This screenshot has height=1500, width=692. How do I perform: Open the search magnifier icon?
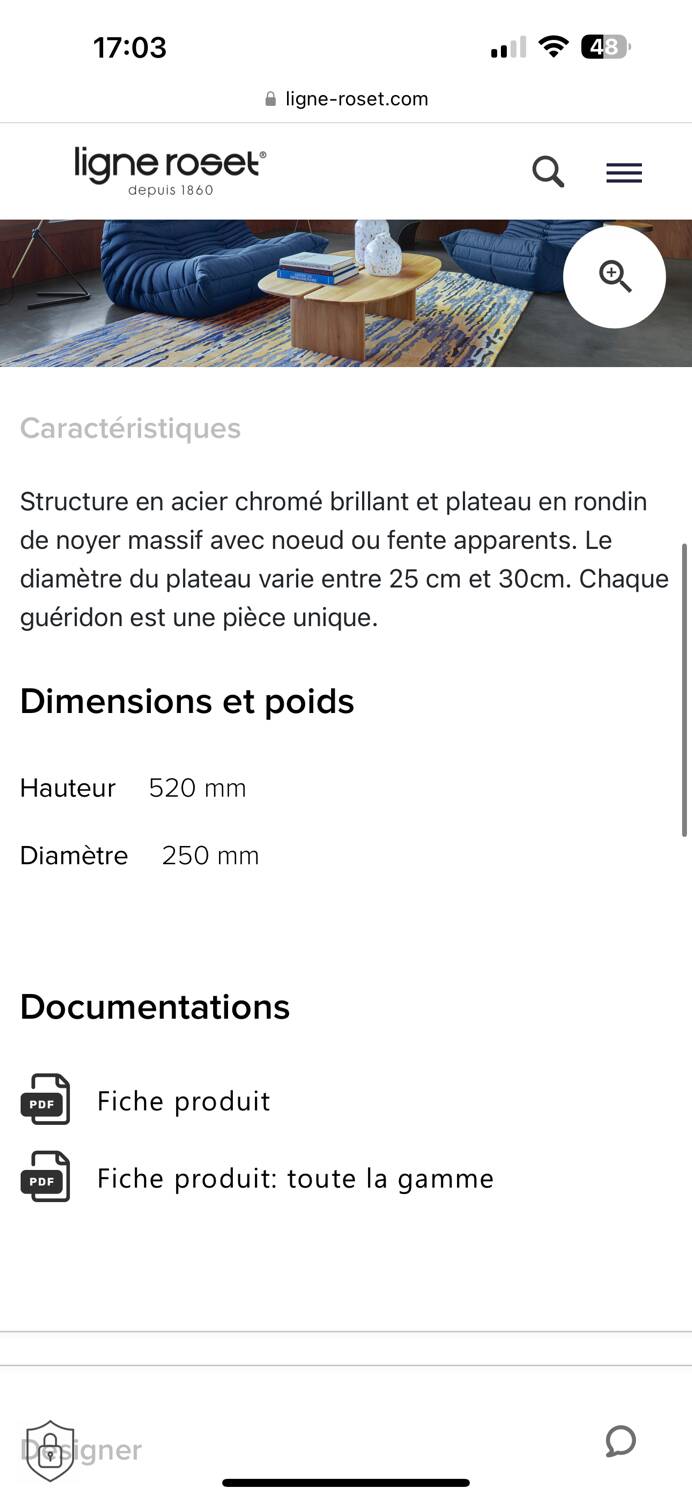[x=548, y=172]
